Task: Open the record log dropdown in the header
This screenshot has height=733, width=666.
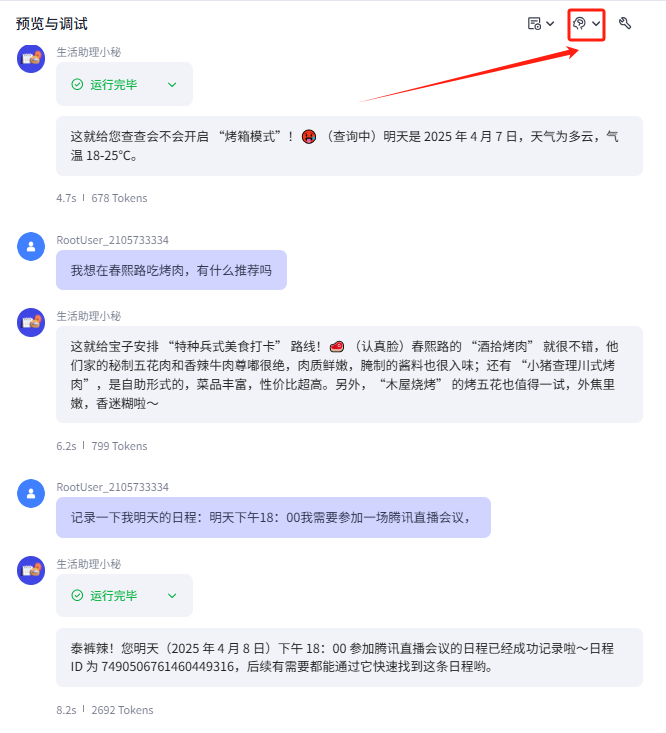Action: 540,23
